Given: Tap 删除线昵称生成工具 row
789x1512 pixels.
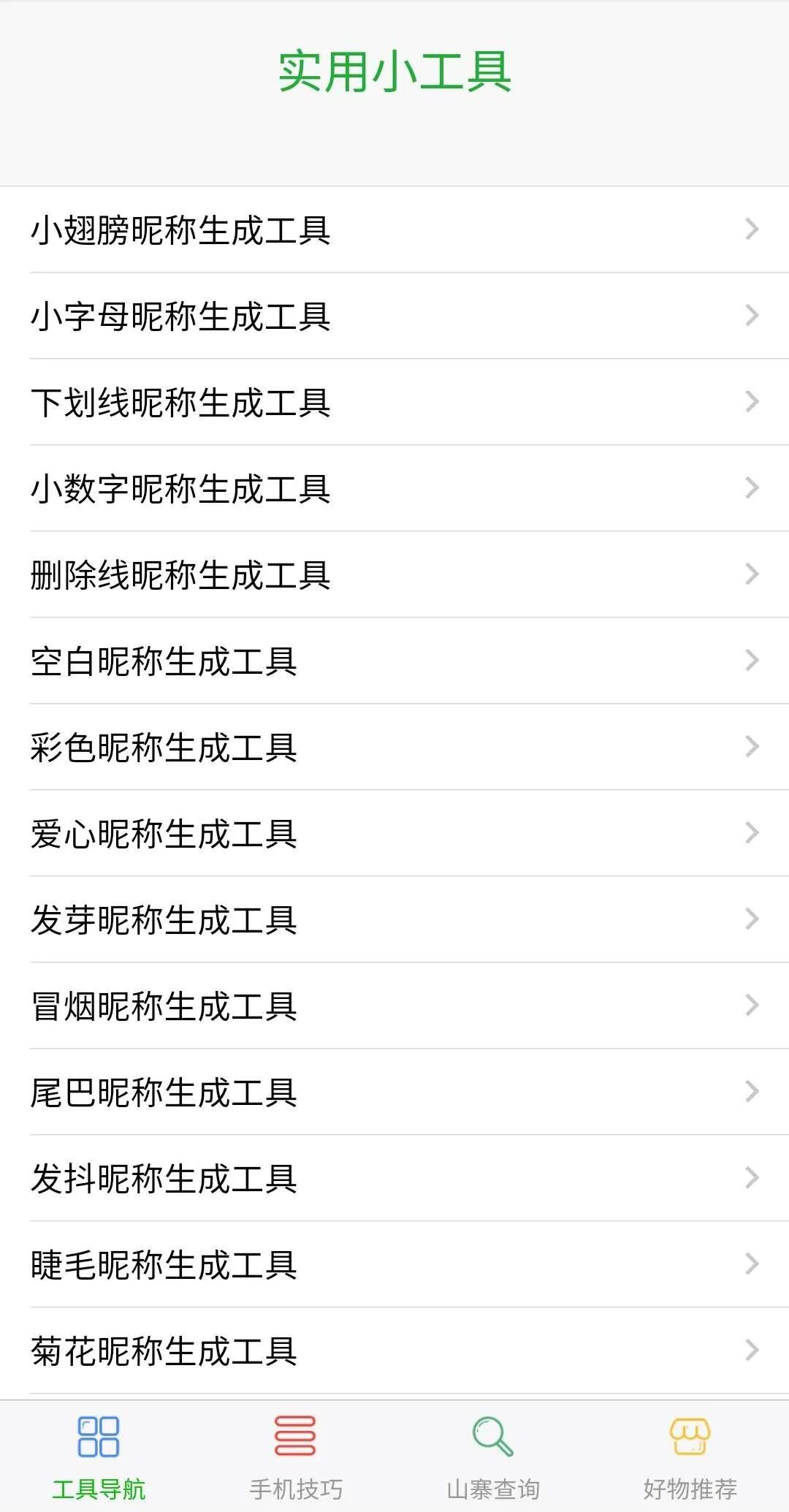Looking at the screenshot, I should (x=394, y=574).
